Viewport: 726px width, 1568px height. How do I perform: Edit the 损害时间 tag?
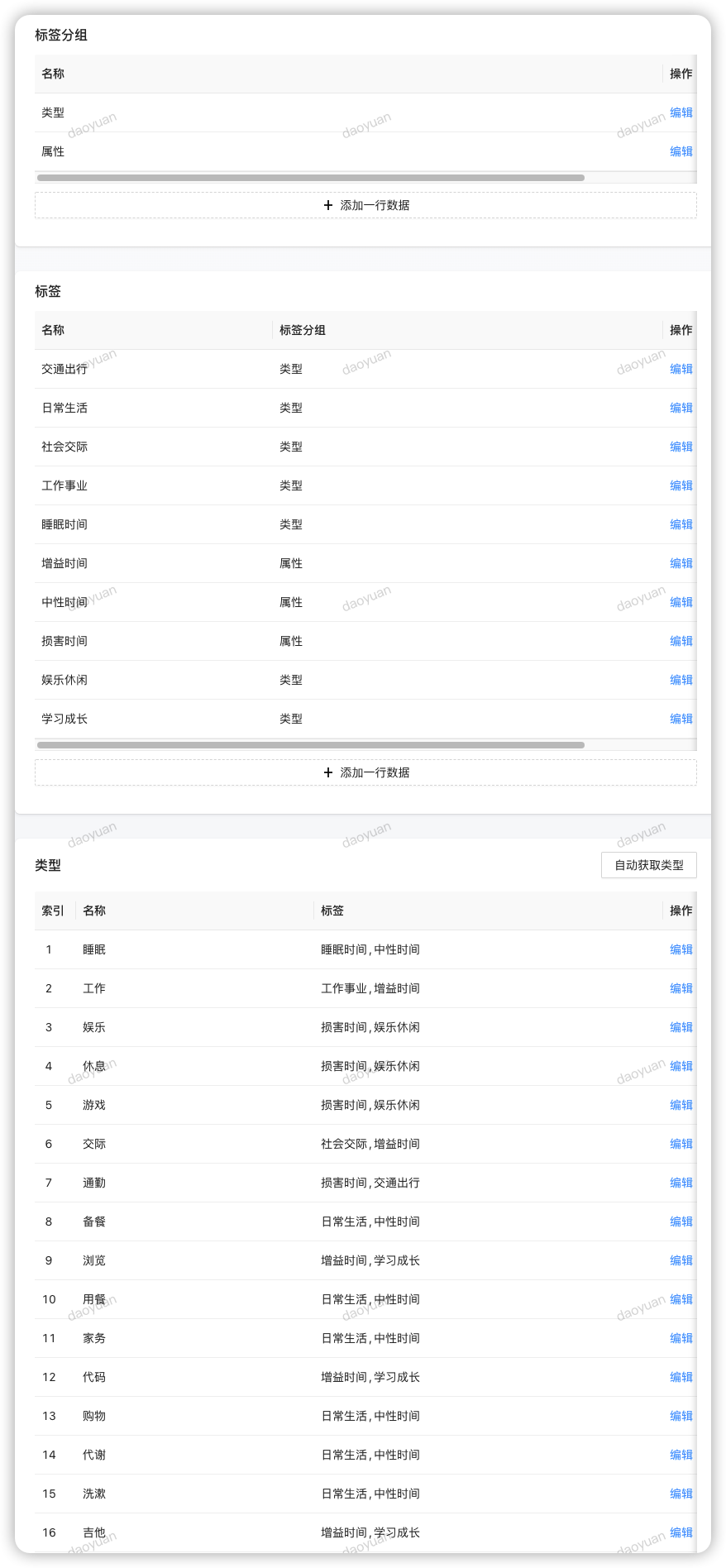[x=681, y=641]
